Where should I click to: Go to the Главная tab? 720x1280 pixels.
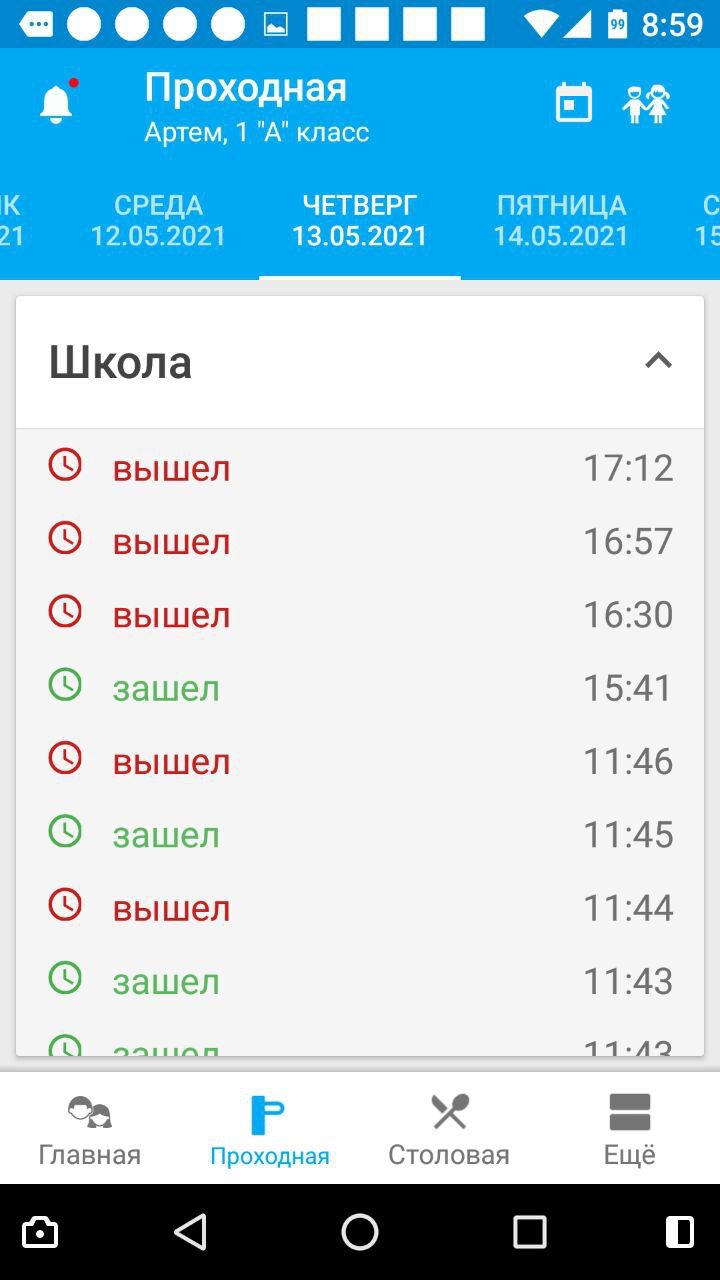pyautogui.click(x=90, y=1130)
